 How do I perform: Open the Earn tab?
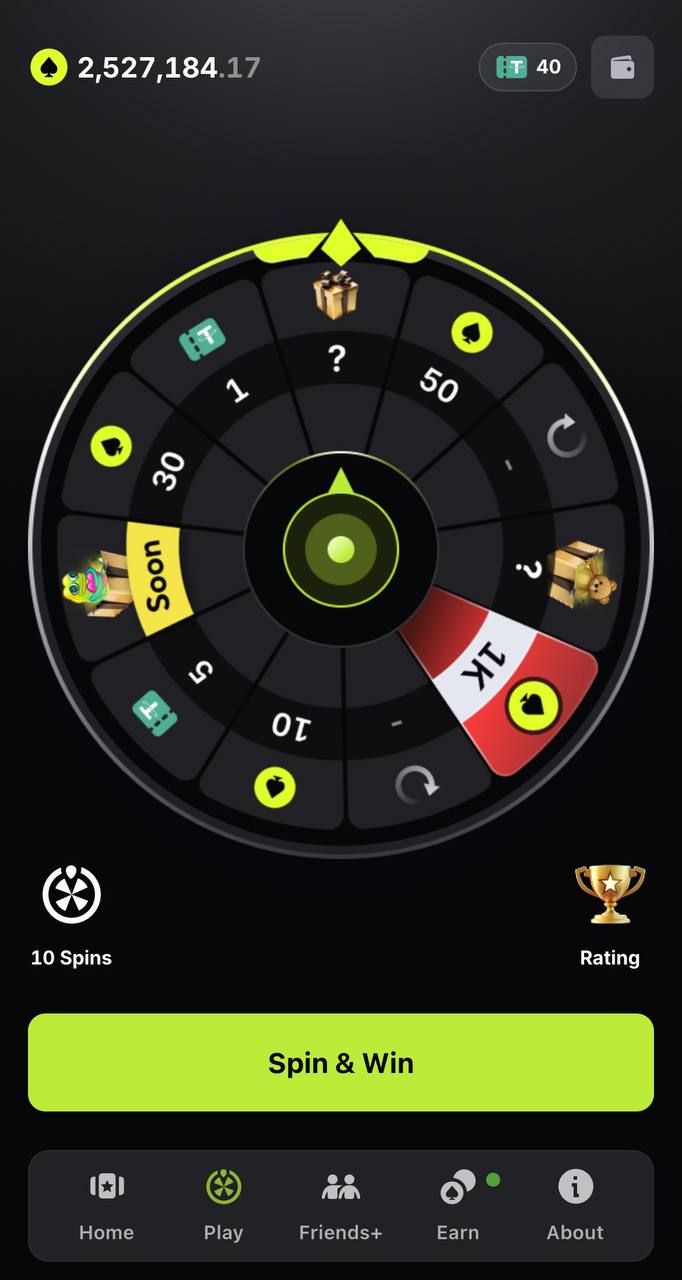pyautogui.click(x=458, y=1205)
